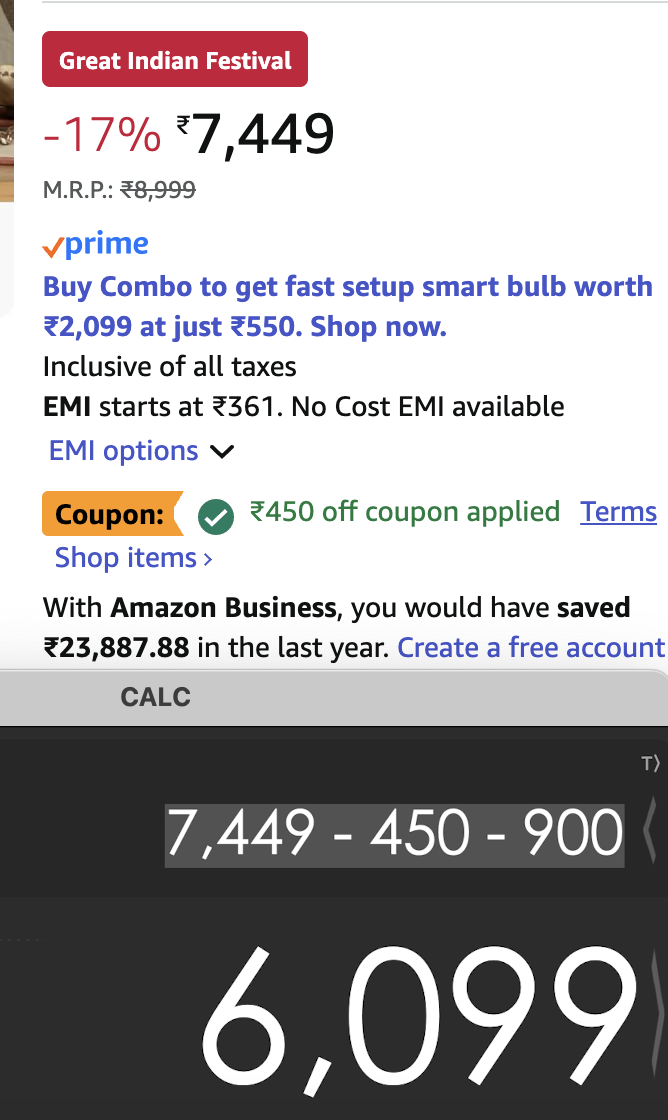Open Shop items for the coupon

133,557
